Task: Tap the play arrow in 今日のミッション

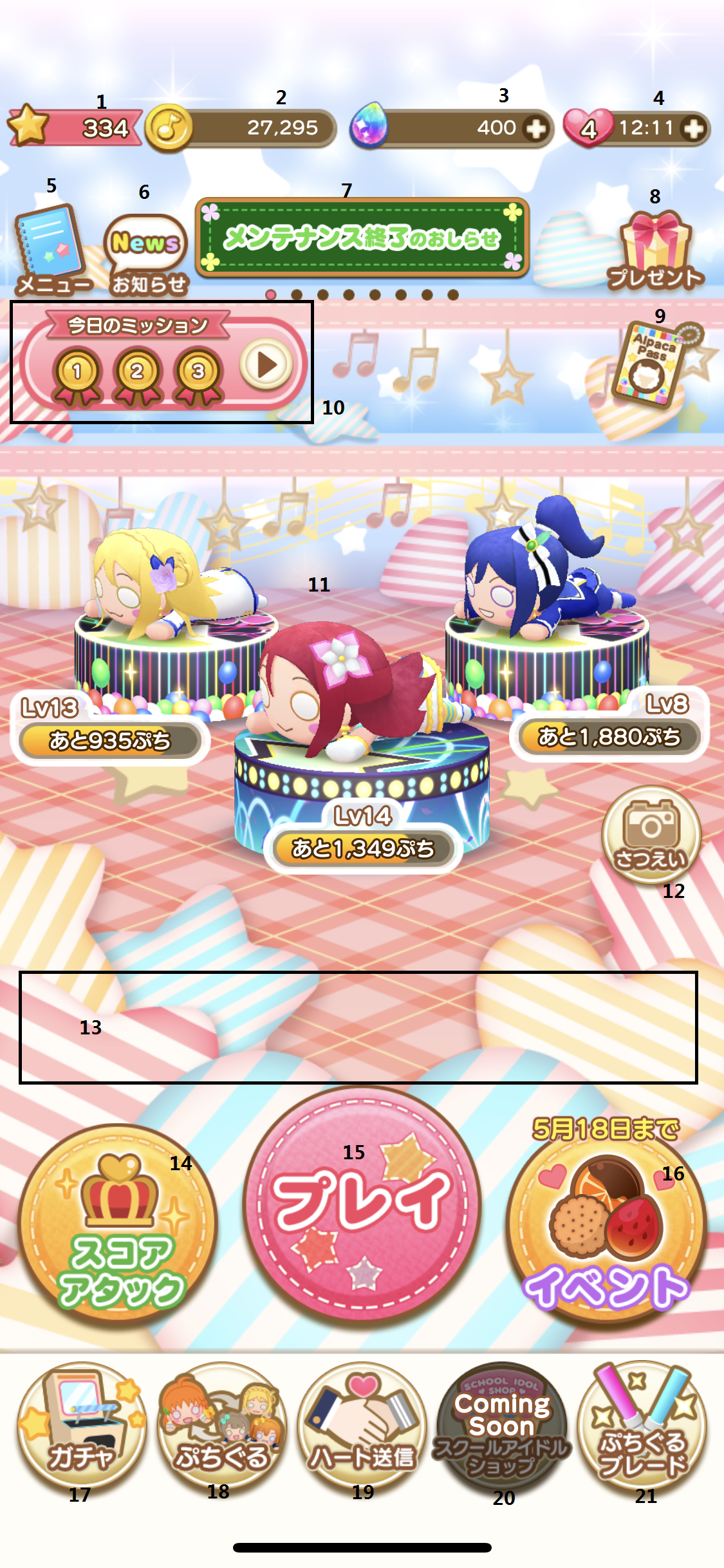Action: (x=266, y=365)
